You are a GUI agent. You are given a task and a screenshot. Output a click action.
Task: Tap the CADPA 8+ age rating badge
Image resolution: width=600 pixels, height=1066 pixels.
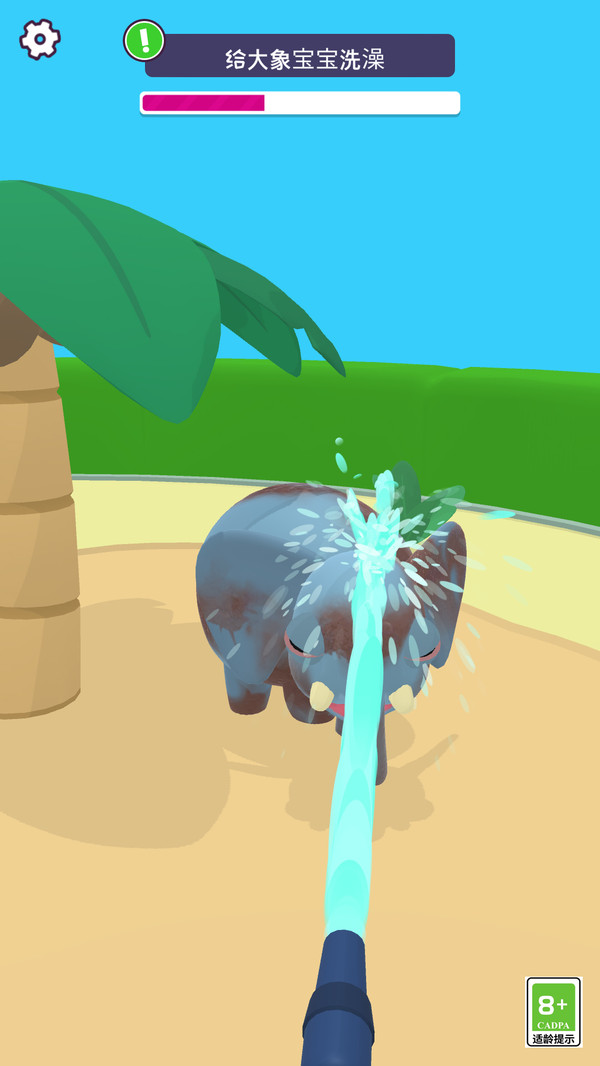tap(553, 1012)
